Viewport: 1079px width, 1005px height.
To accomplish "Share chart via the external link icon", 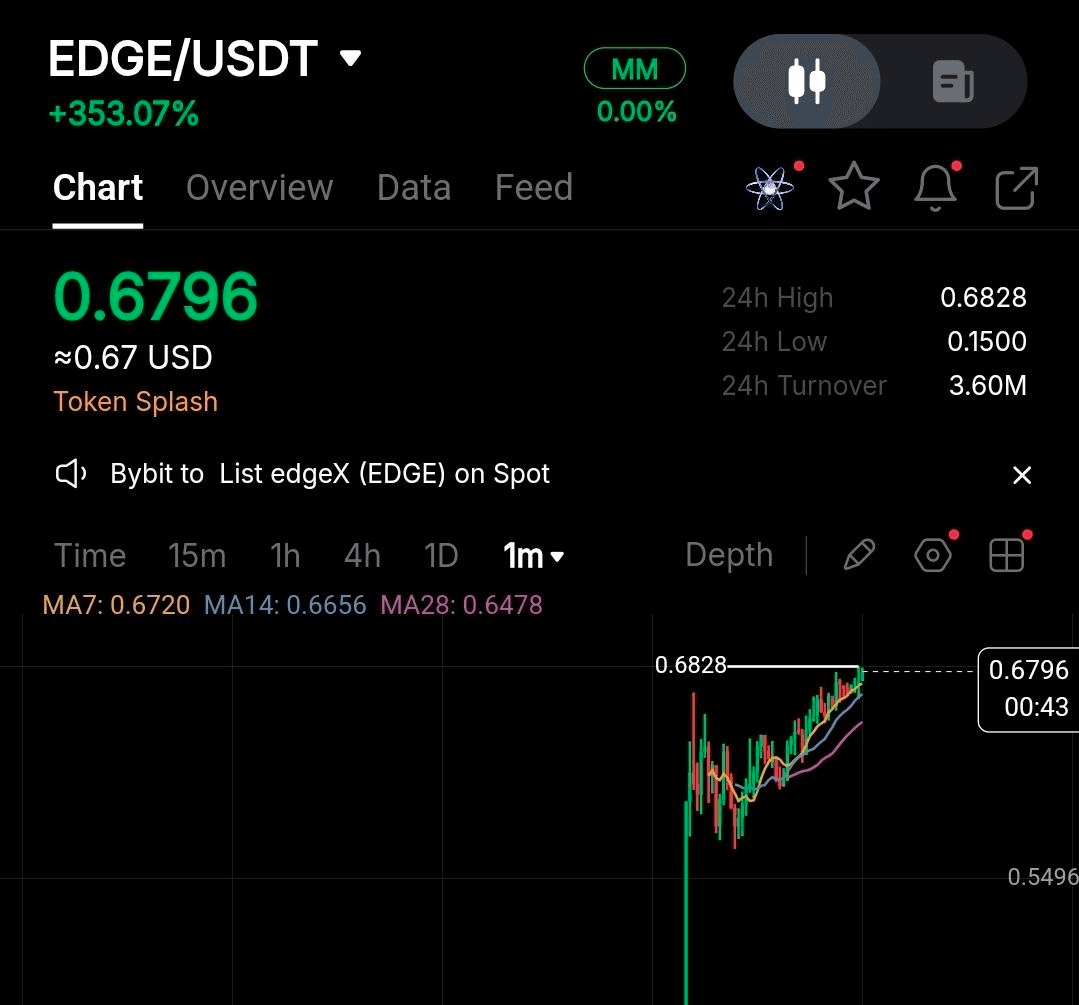I will [x=1016, y=188].
